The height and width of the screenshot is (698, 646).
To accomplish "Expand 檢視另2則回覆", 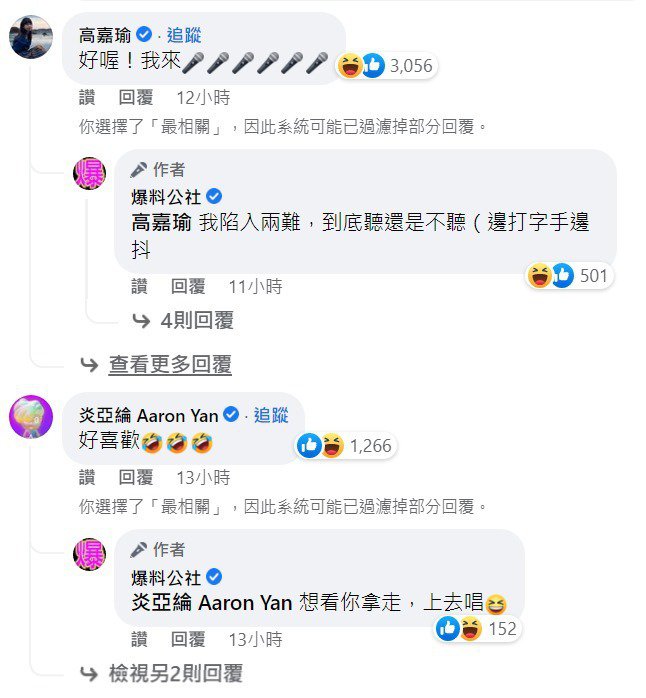I will click(x=175, y=674).
